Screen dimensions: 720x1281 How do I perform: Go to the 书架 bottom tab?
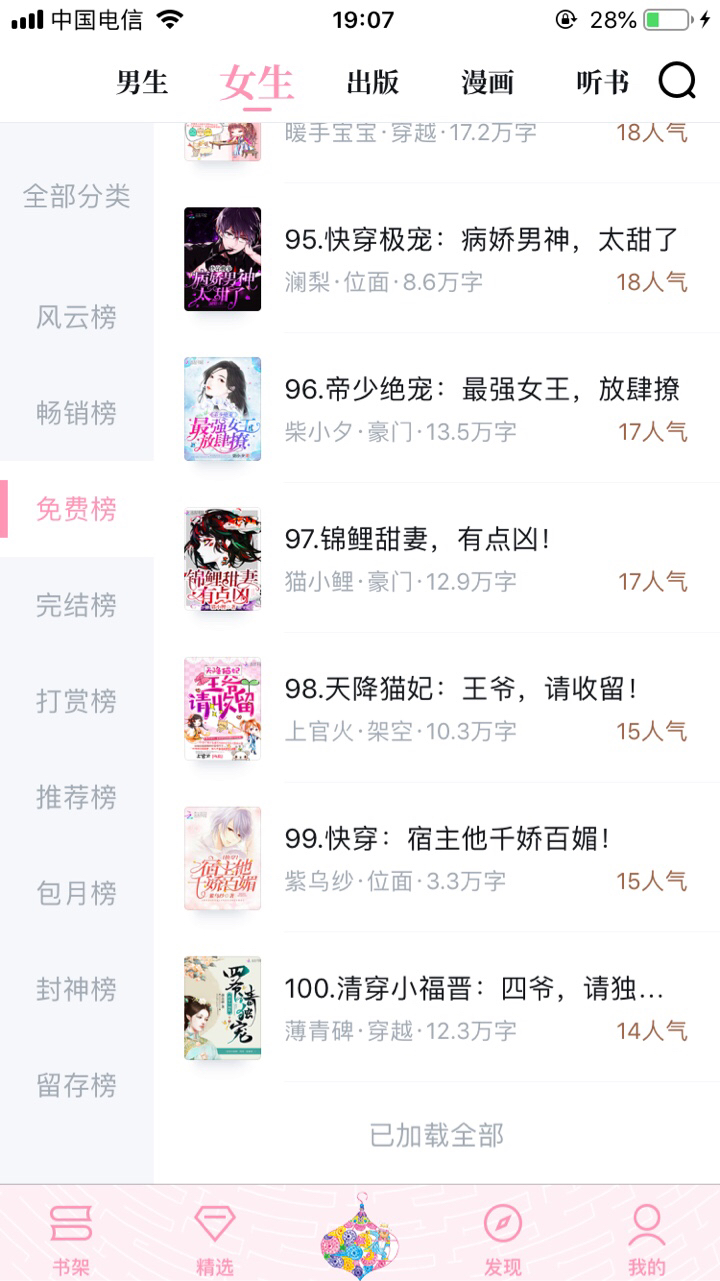(71, 1238)
